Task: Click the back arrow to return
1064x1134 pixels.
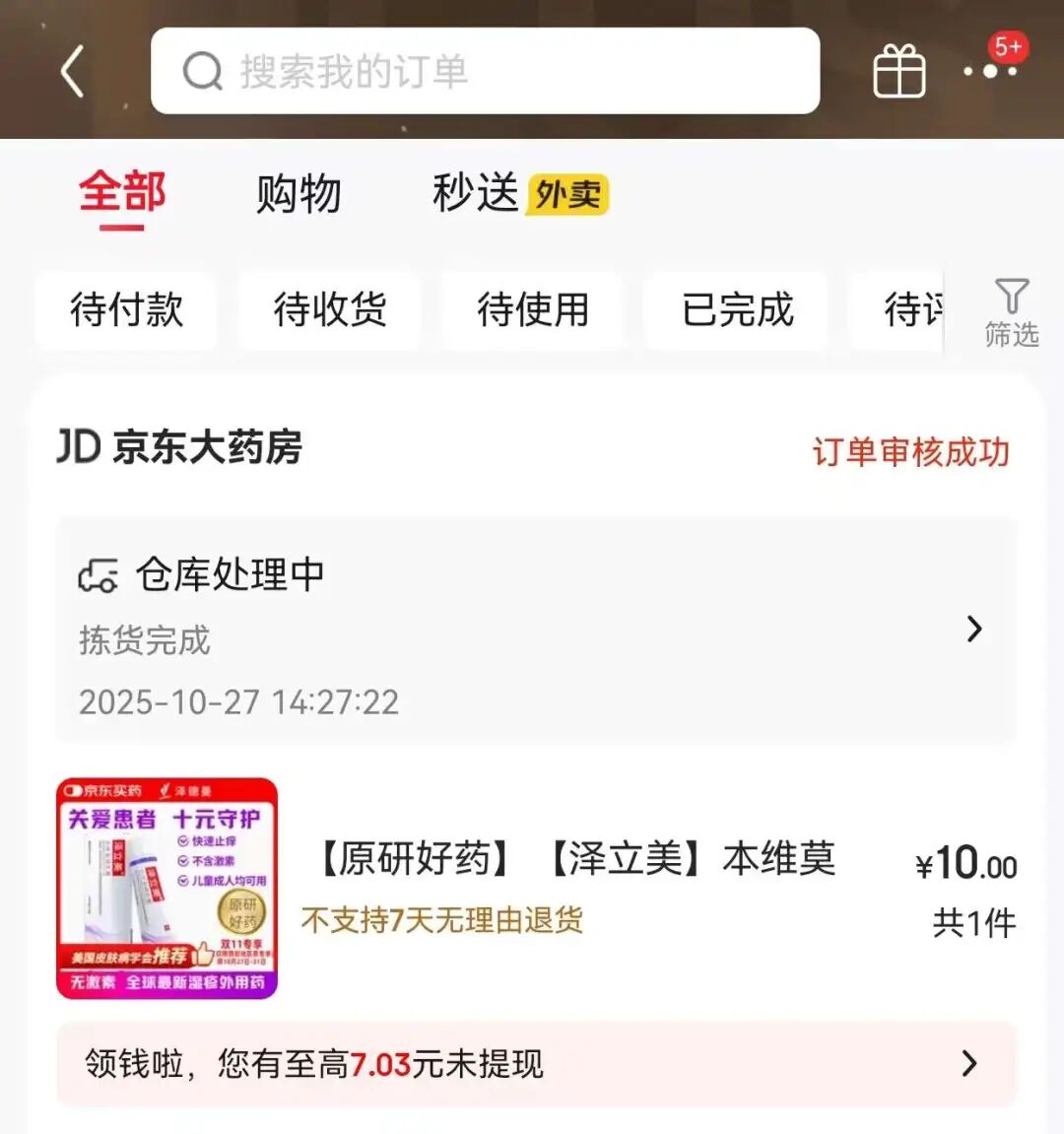Action: click(71, 72)
